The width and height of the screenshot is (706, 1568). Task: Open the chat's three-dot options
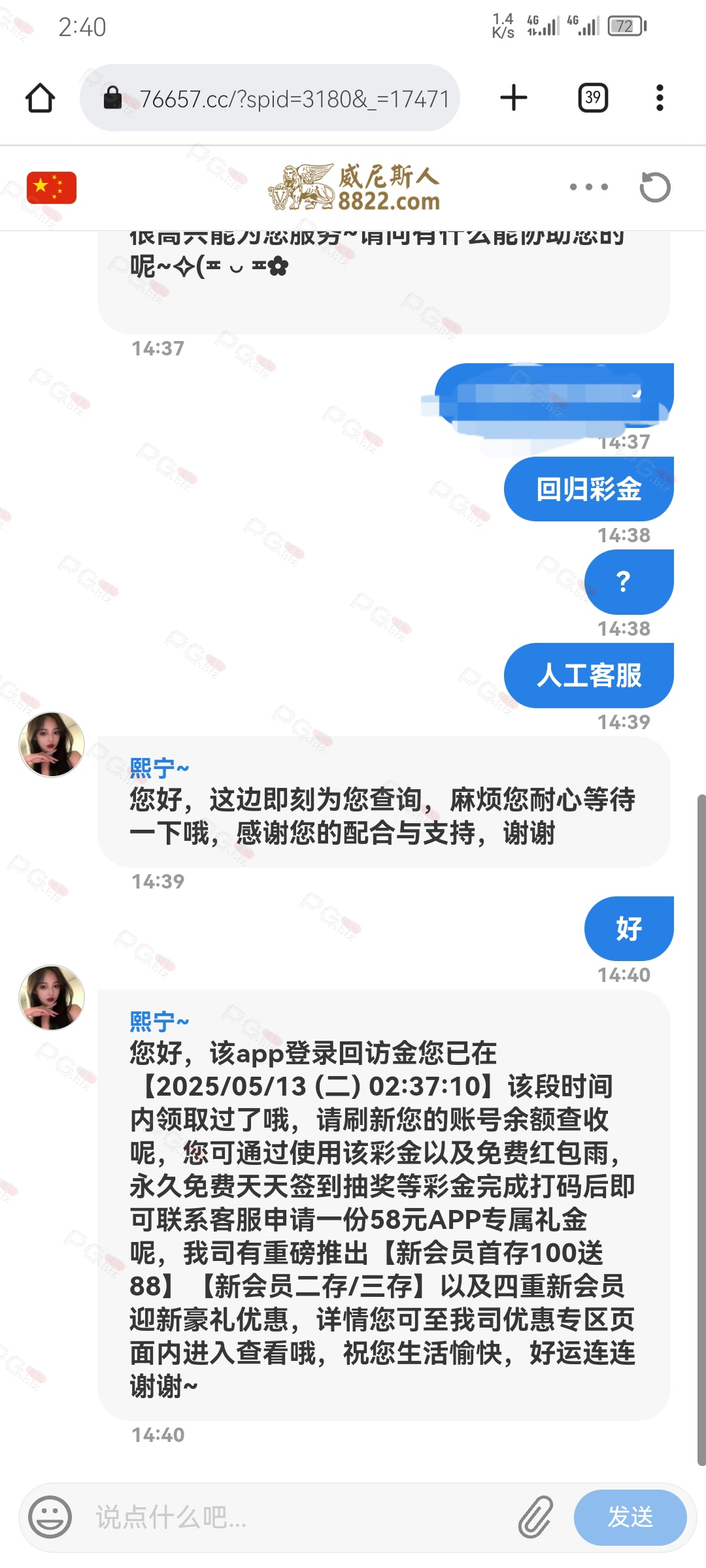[588, 188]
